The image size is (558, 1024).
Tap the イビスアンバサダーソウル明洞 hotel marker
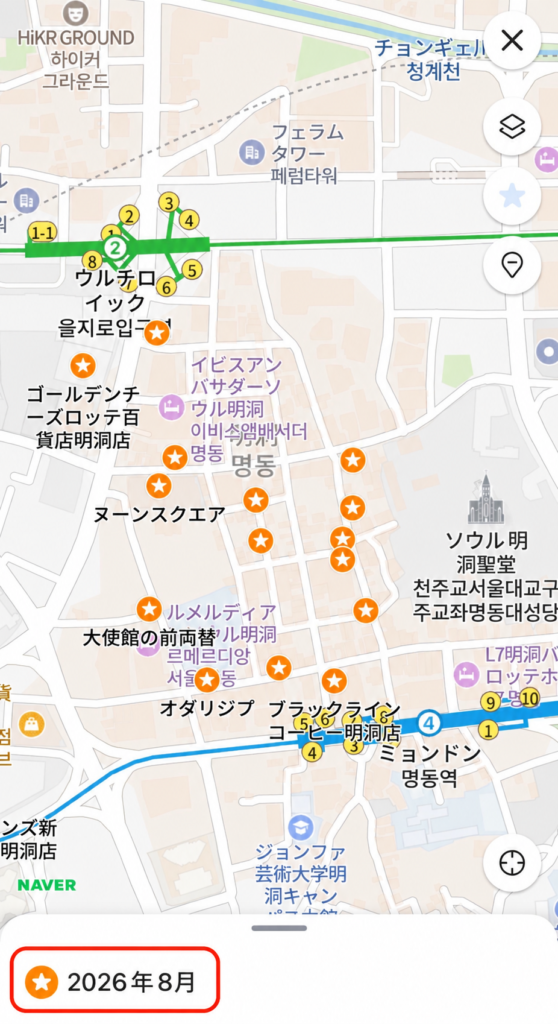171,408
